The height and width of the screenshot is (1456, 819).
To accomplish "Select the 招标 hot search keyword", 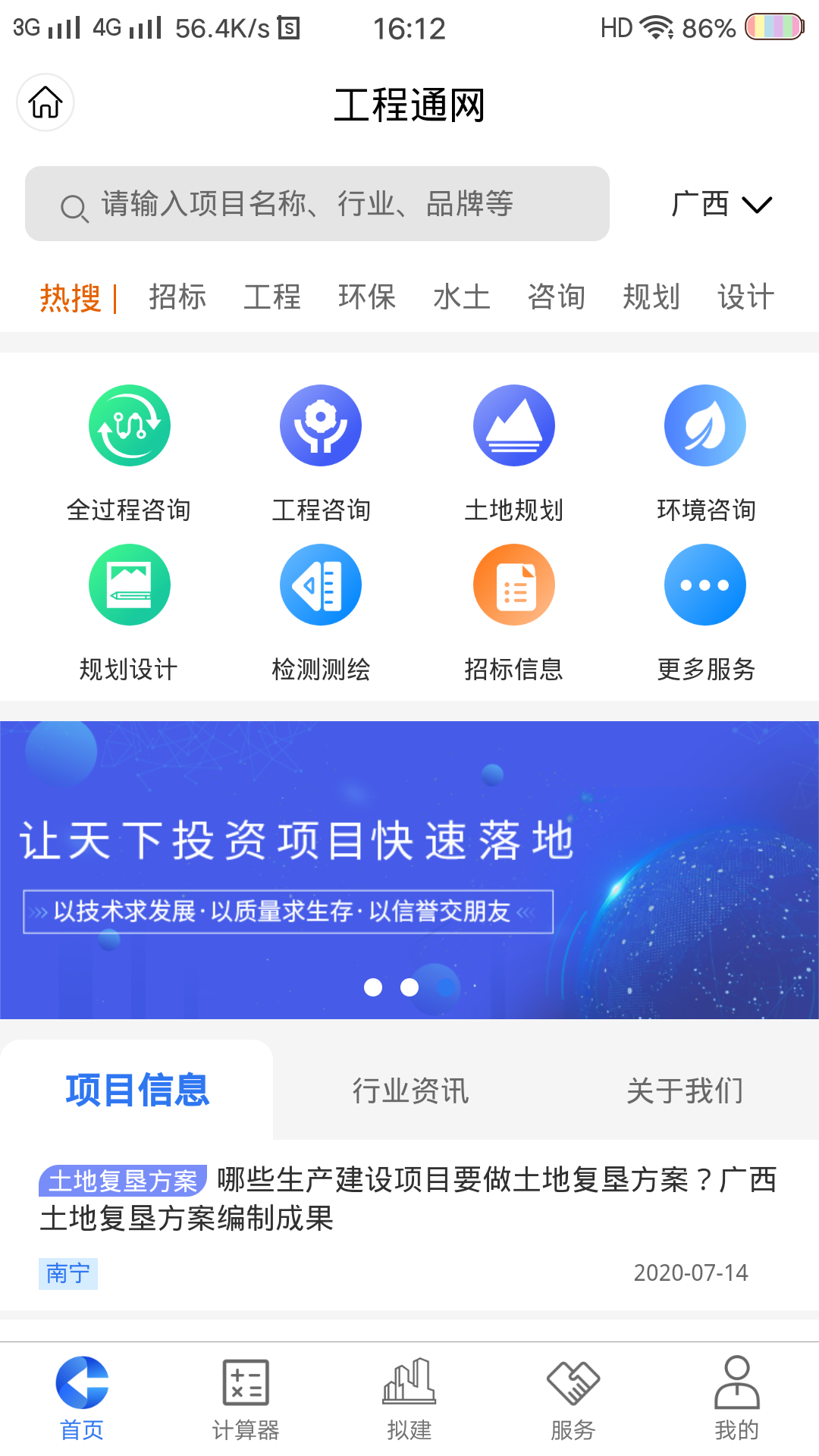I will [x=177, y=297].
